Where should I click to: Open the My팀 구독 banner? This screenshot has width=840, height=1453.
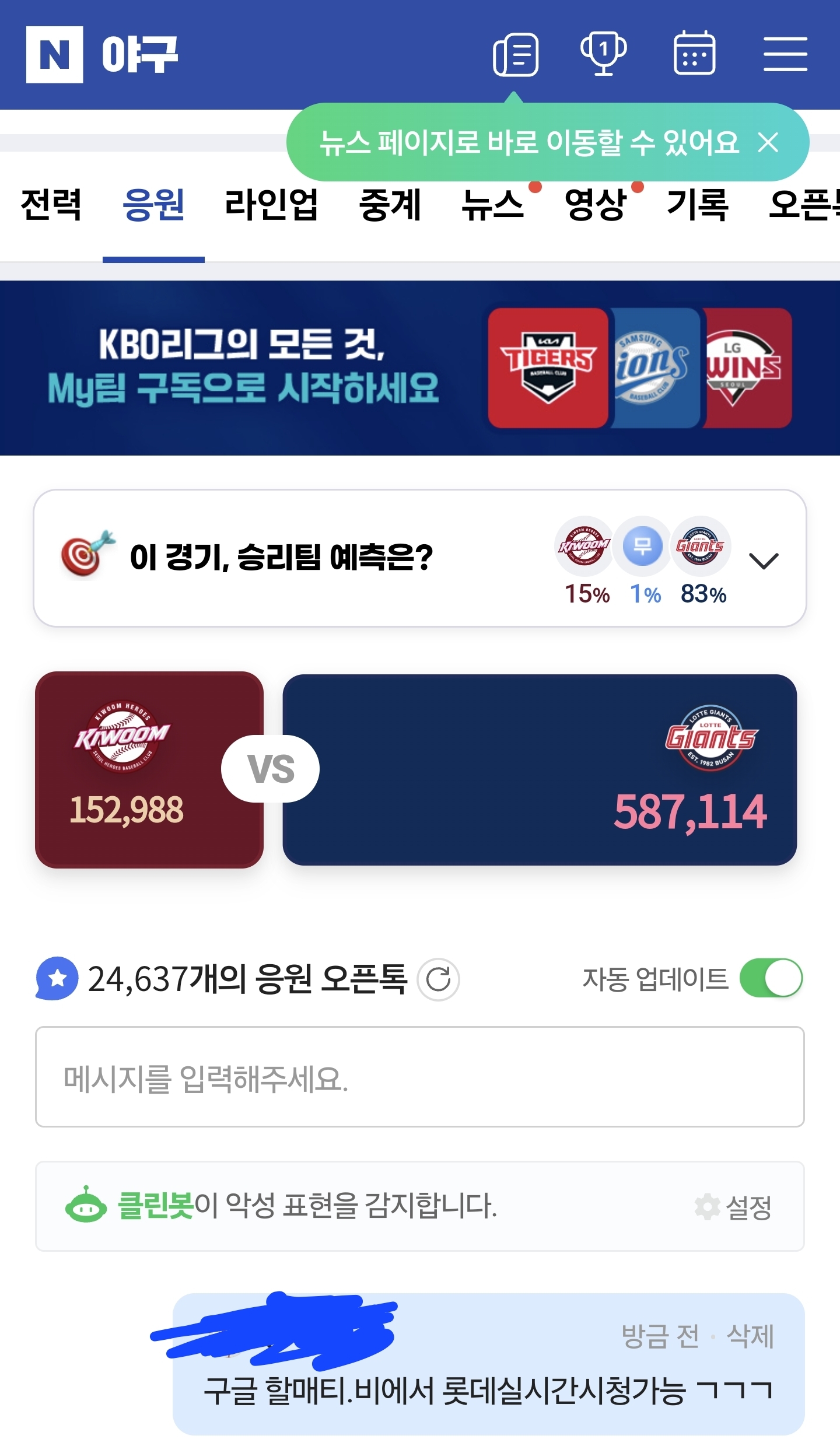click(x=420, y=367)
